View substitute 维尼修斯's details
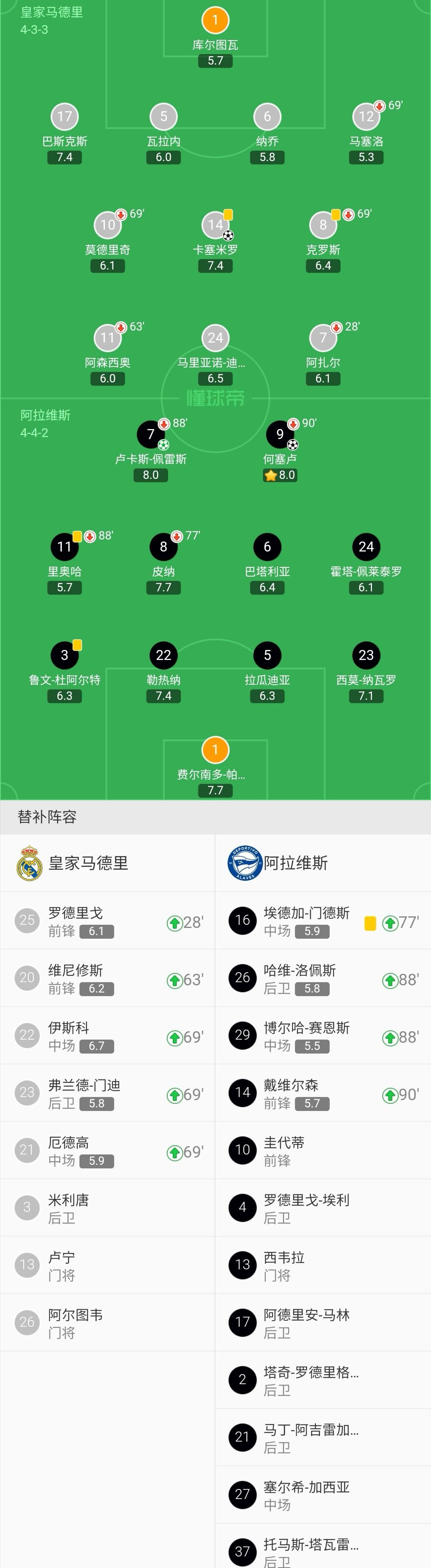The height and width of the screenshot is (1568, 431). click(x=107, y=977)
